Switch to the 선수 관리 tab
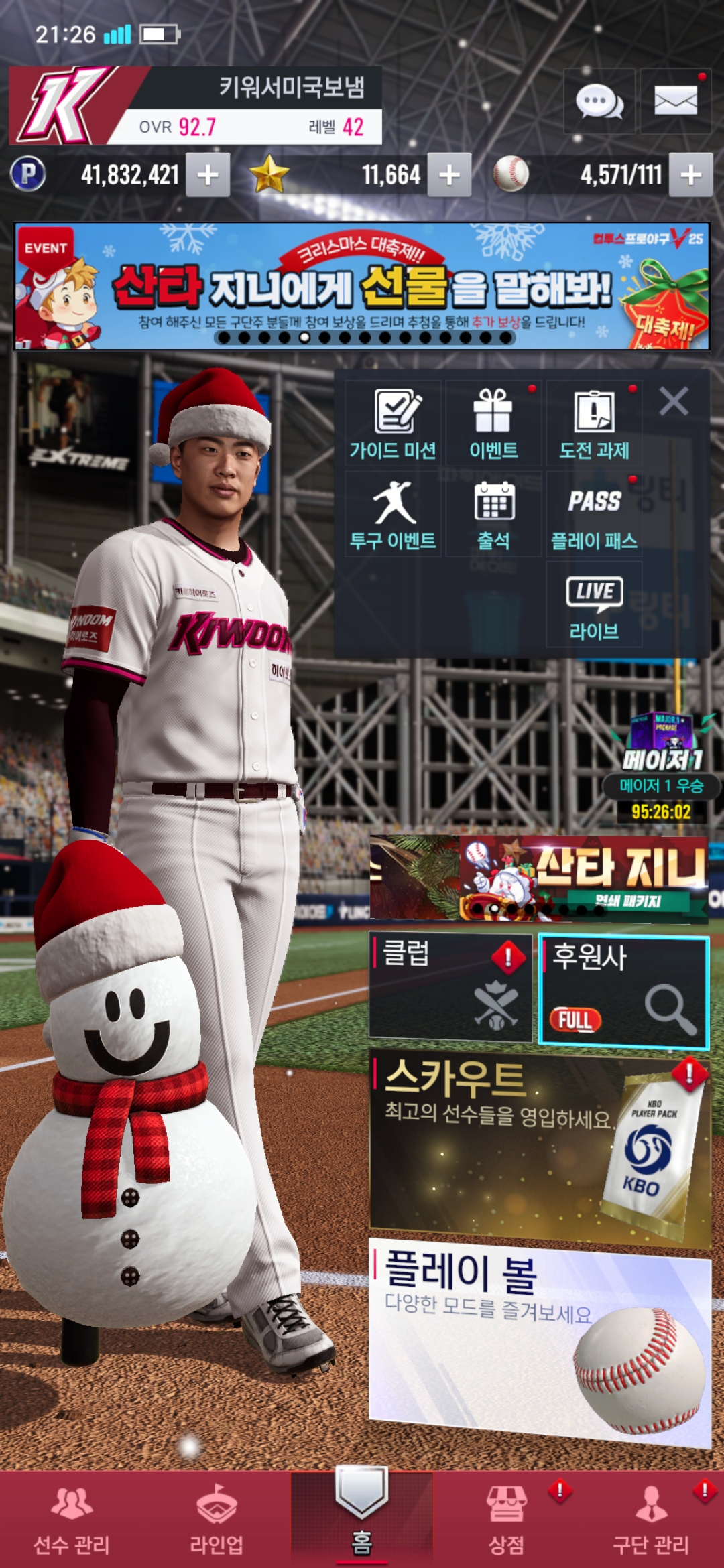Screen dimensions: 724x1568 (72, 1521)
